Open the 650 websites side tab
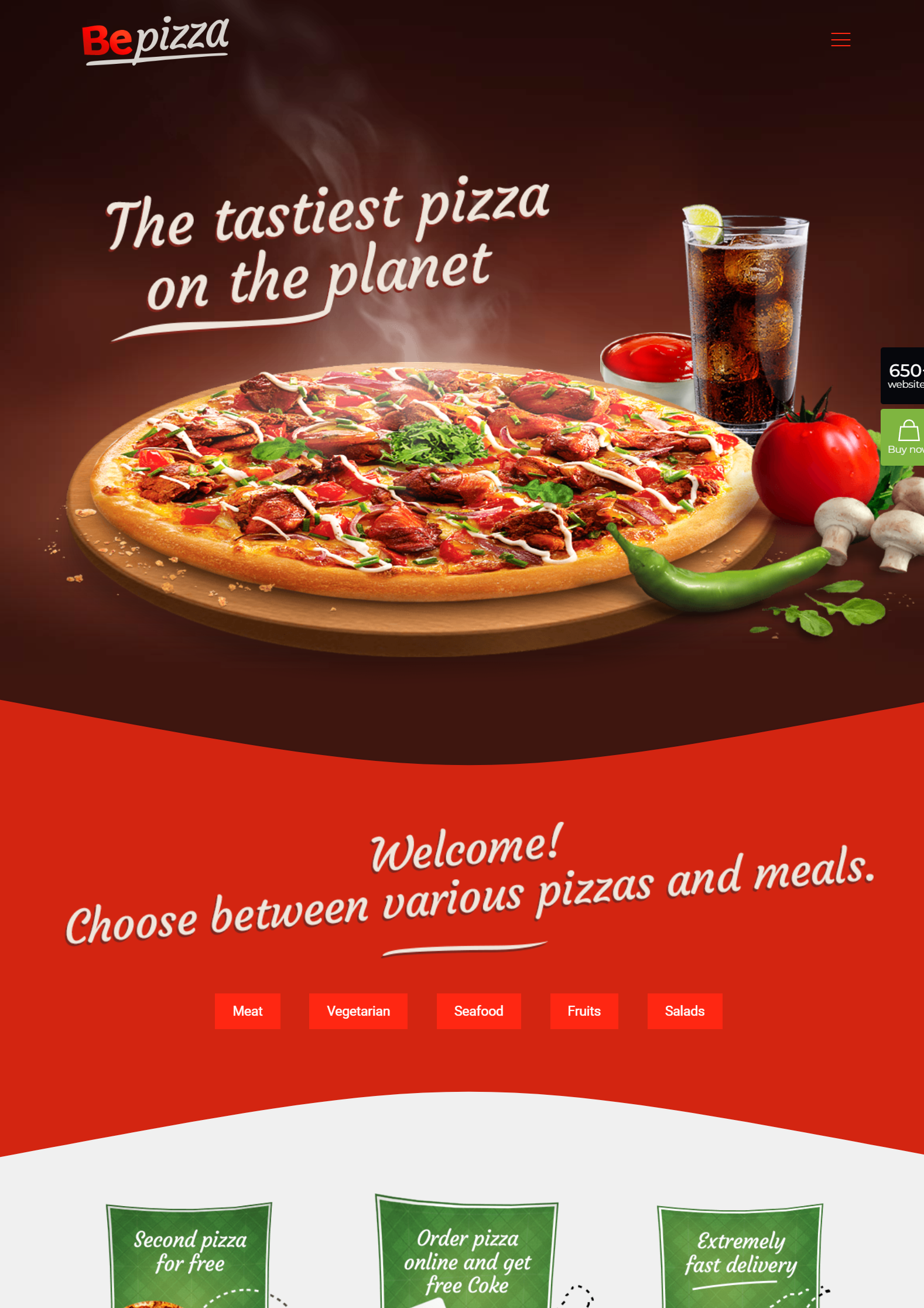The height and width of the screenshot is (1308, 924). [x=904, y=375]
